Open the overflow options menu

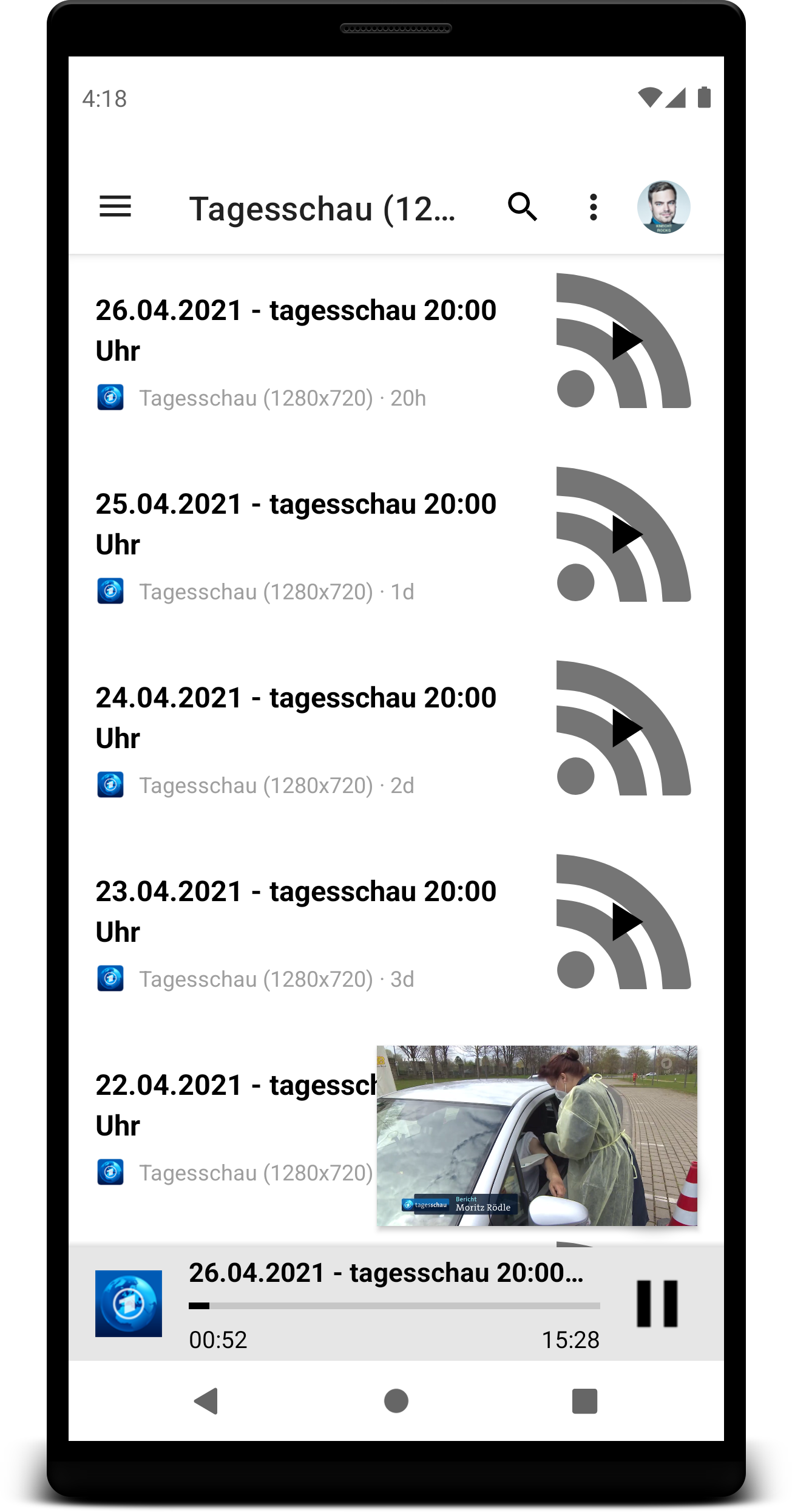point(594,207)
